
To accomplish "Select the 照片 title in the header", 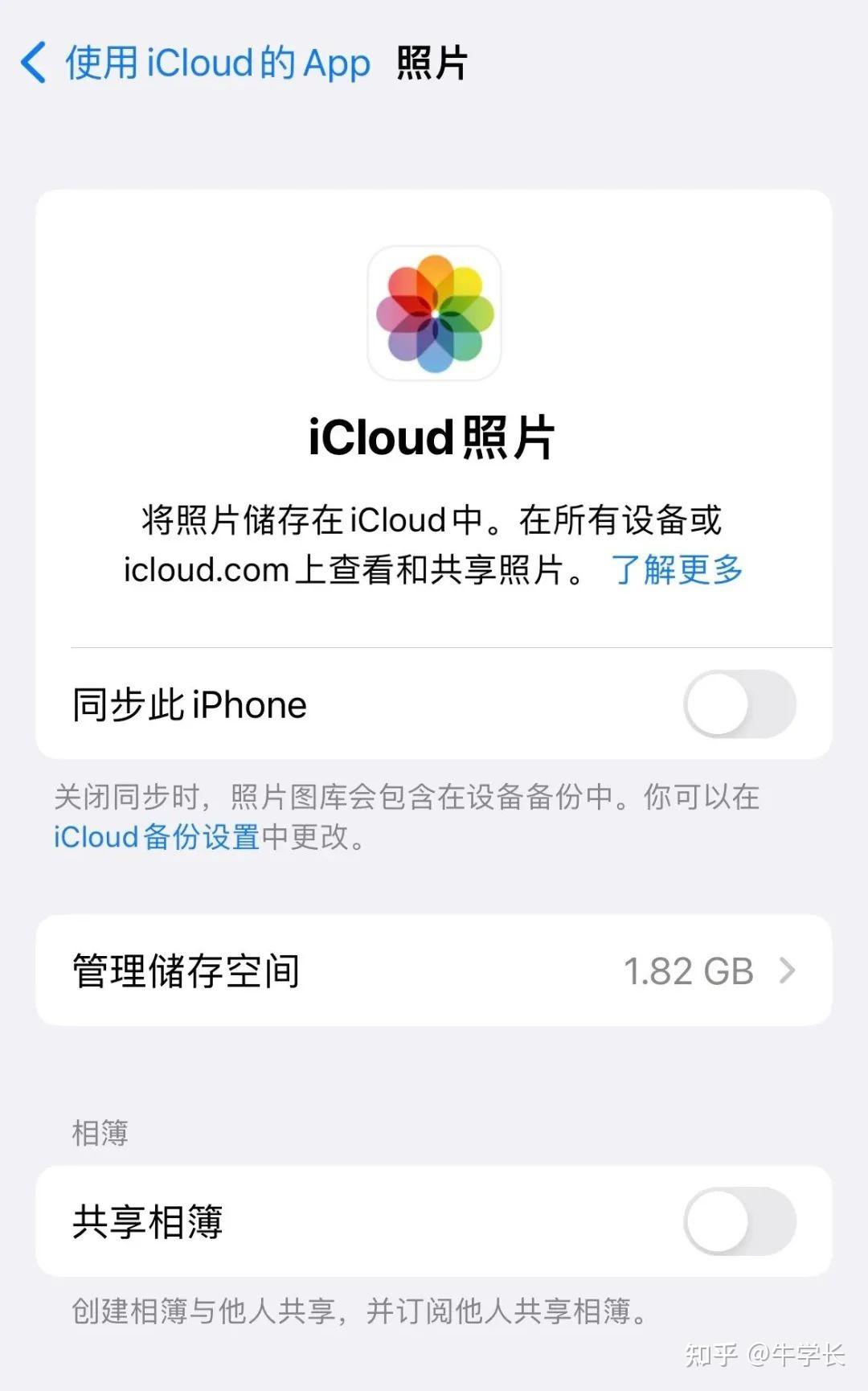I will point(432,63).
